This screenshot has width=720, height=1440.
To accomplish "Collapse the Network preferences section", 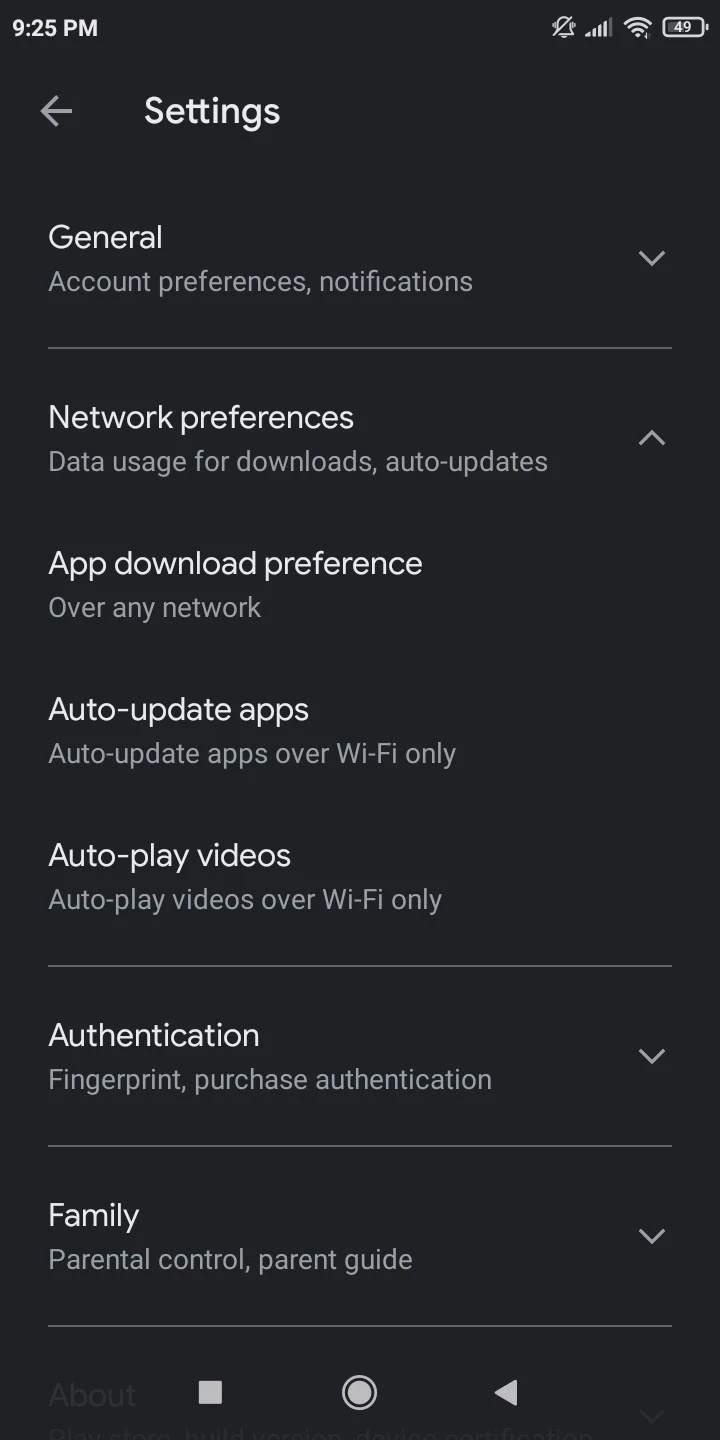I will point(360,438).
